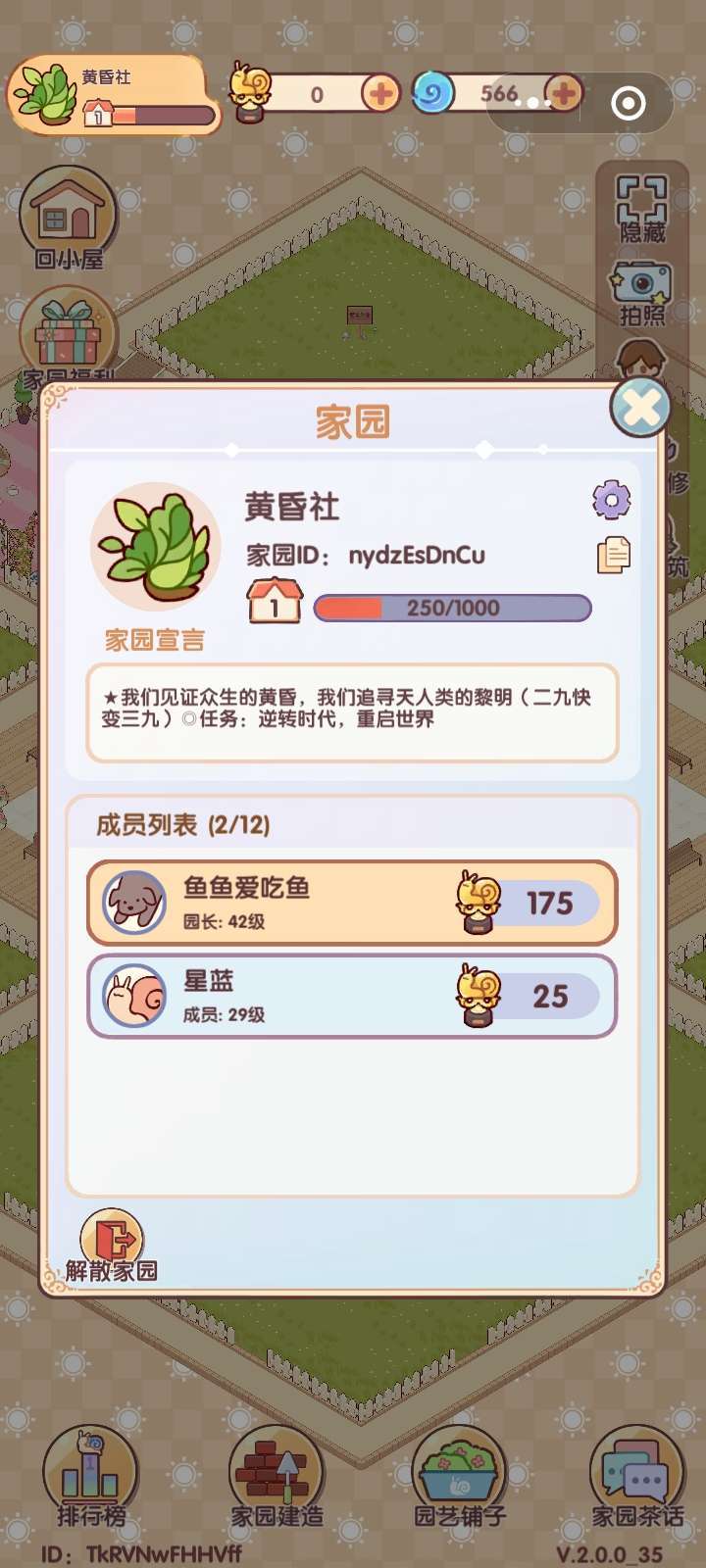The width and height of the screenshot is (706, 1568).
Task: Open the 拍照 camera button
Action: point(642,292)
